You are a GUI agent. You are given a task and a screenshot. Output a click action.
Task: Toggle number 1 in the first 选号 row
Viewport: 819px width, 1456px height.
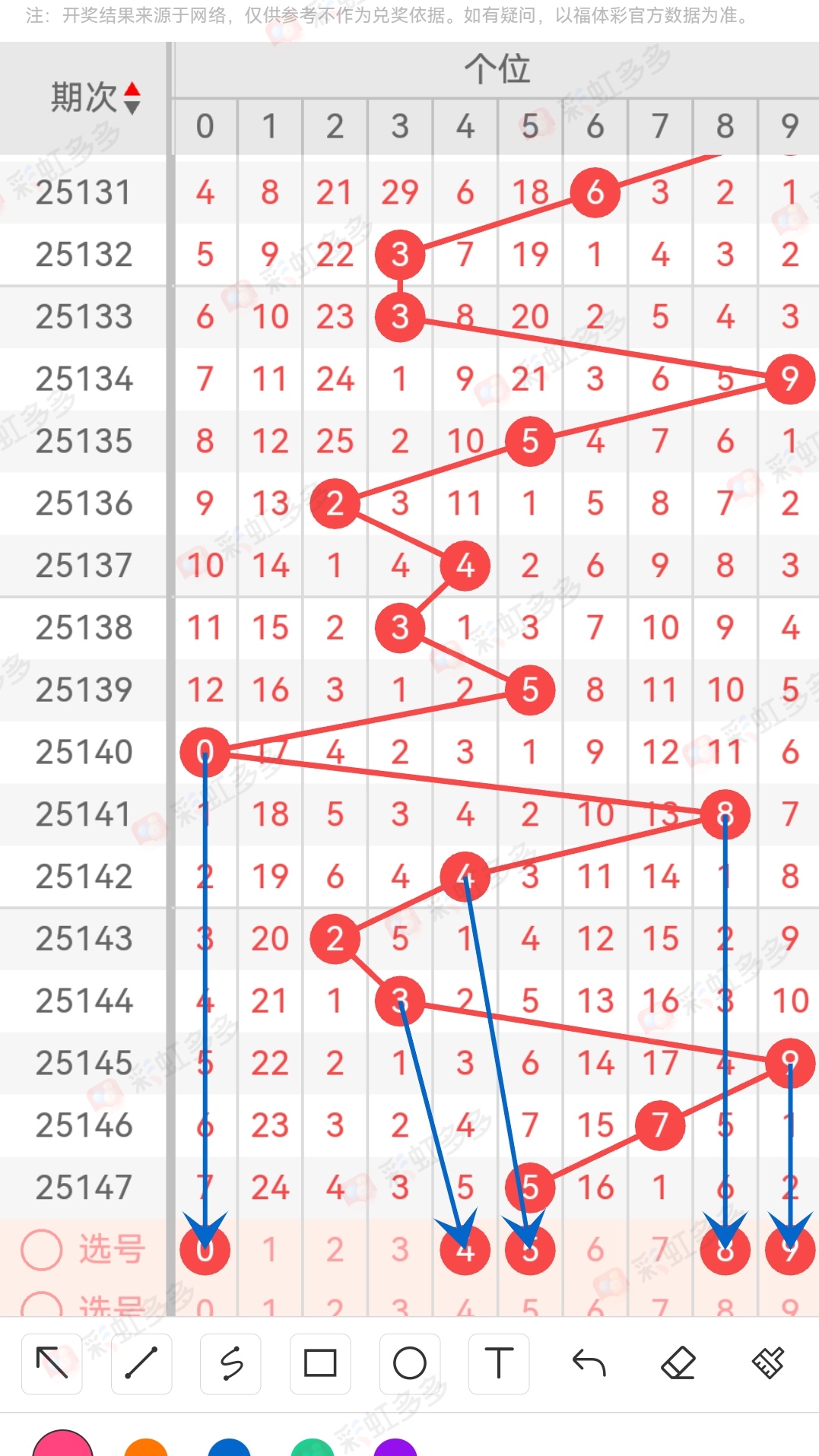(x=270, y=1250)
